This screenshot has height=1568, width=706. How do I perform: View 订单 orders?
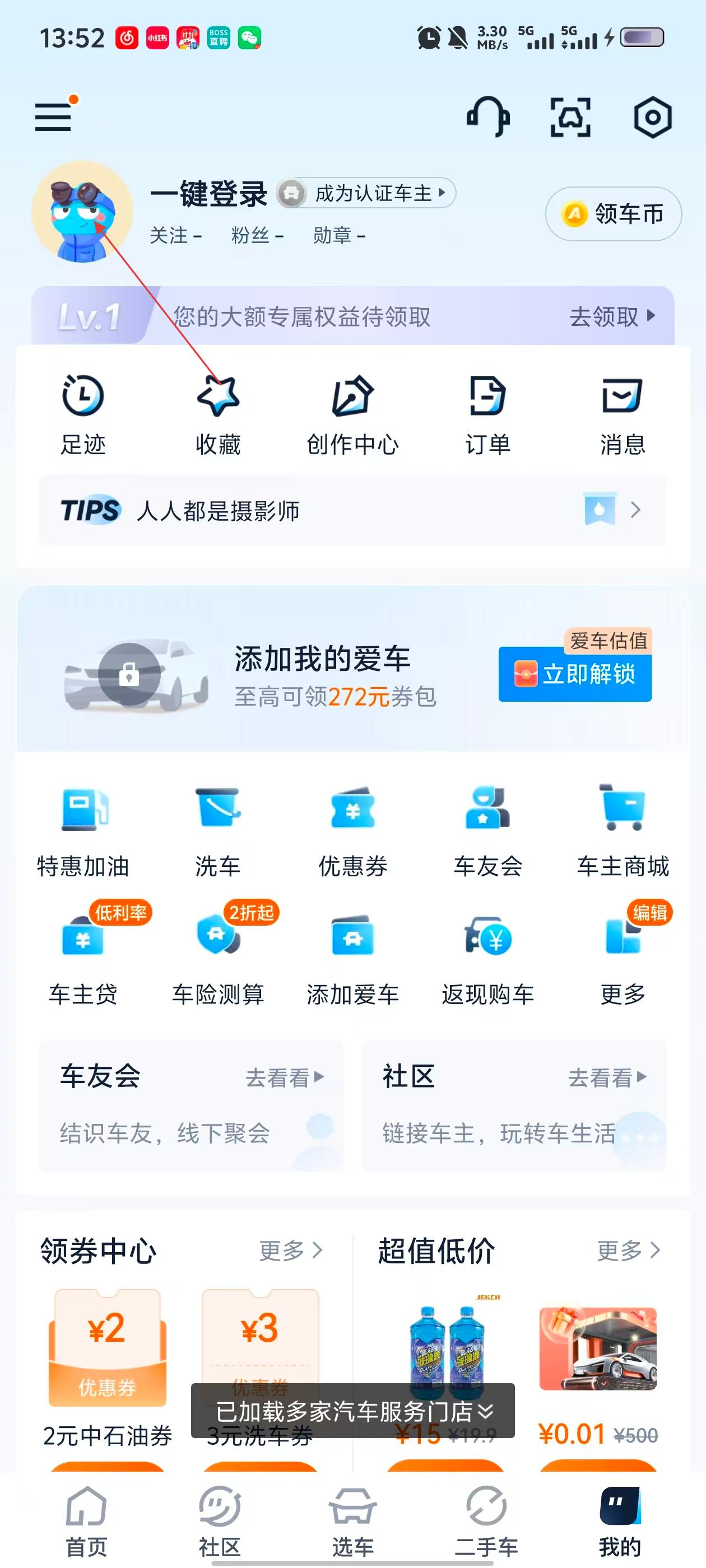pos(488,415)
